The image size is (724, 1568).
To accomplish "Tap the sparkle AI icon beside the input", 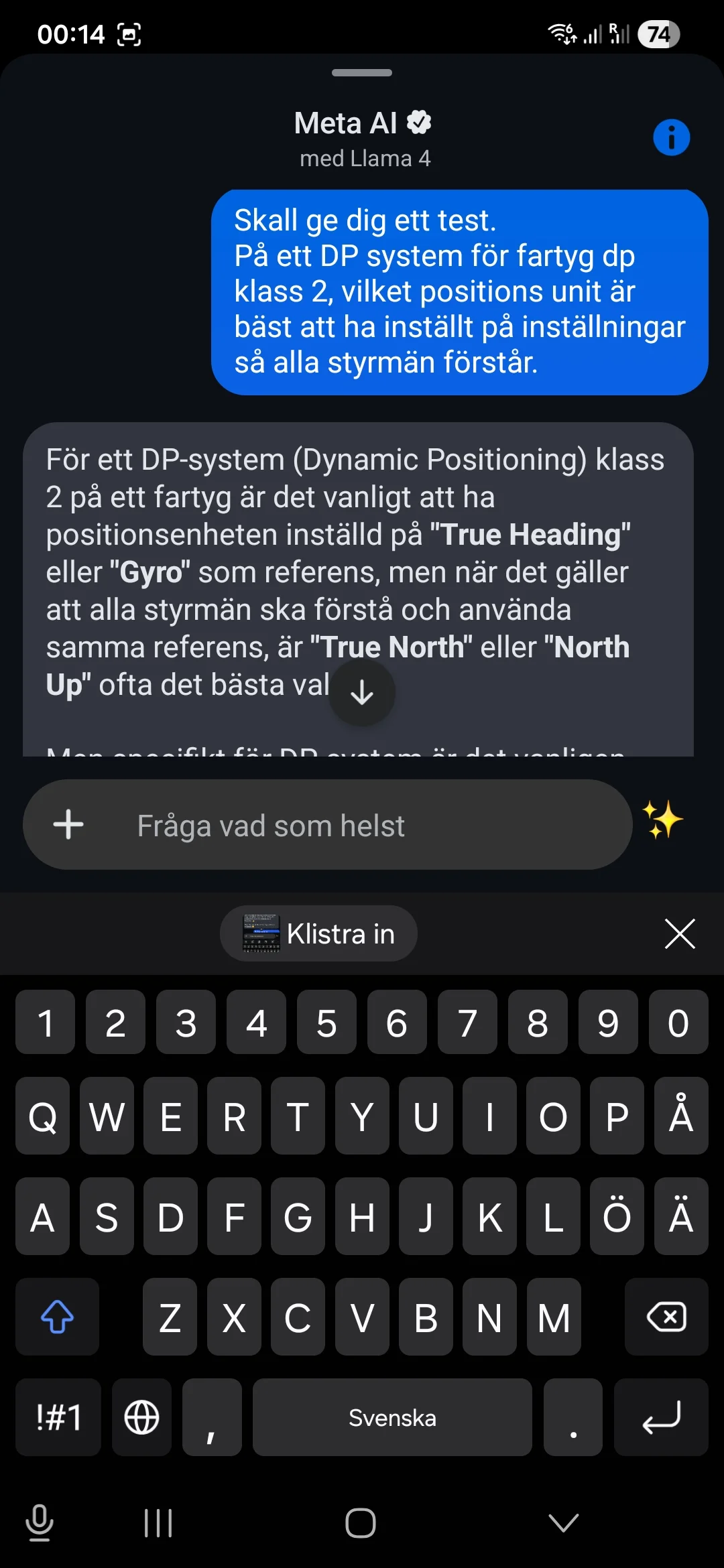I will pyautogui.click(x=663, y=823).
